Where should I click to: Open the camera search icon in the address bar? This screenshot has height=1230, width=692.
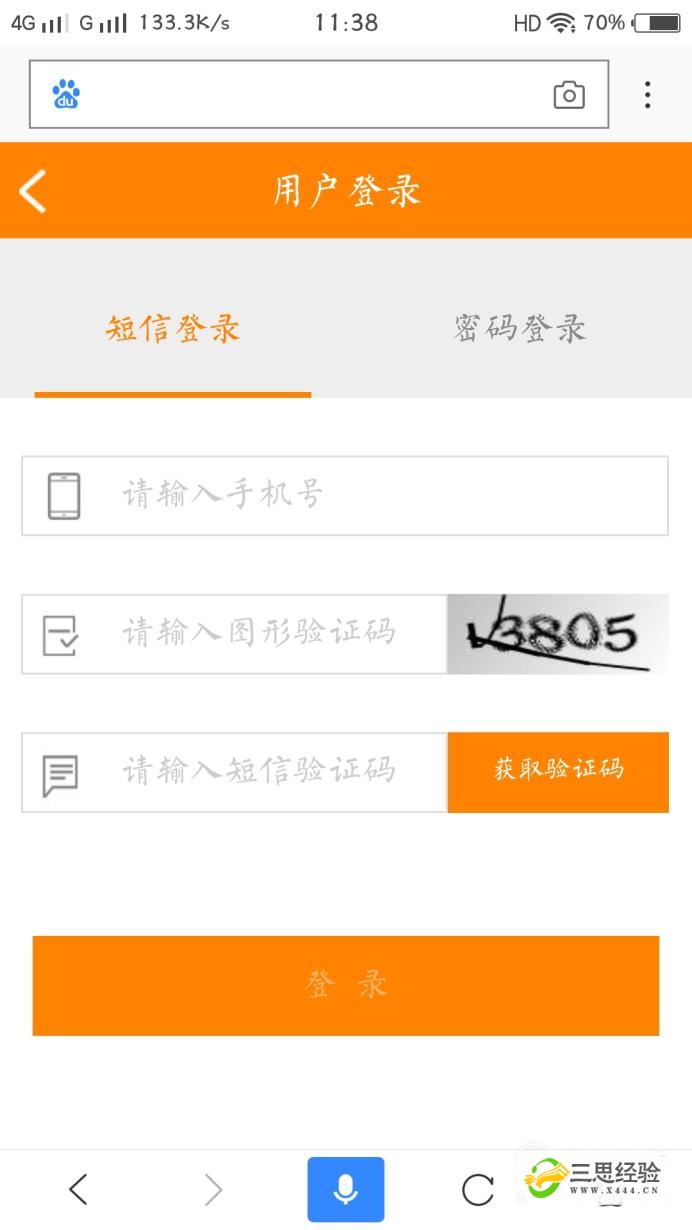pos(569,95)
